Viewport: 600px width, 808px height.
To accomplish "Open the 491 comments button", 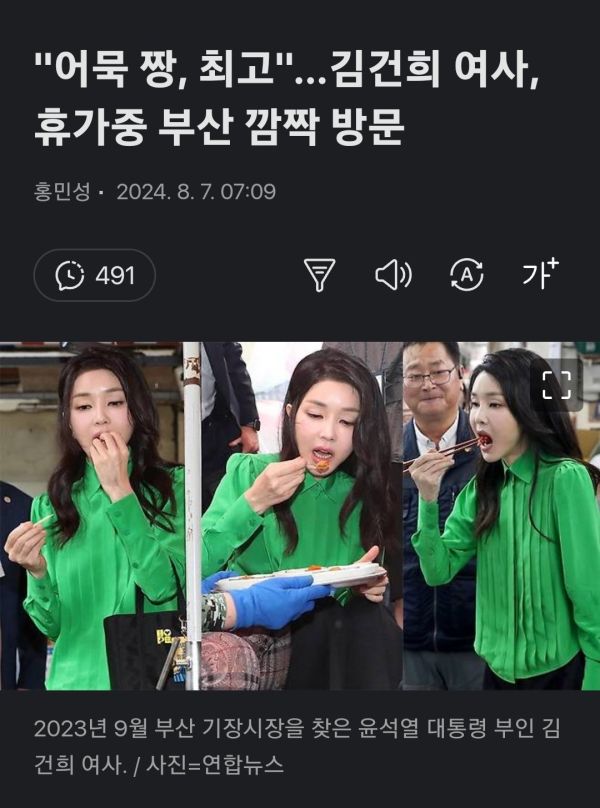I will (x=95, y=275).
